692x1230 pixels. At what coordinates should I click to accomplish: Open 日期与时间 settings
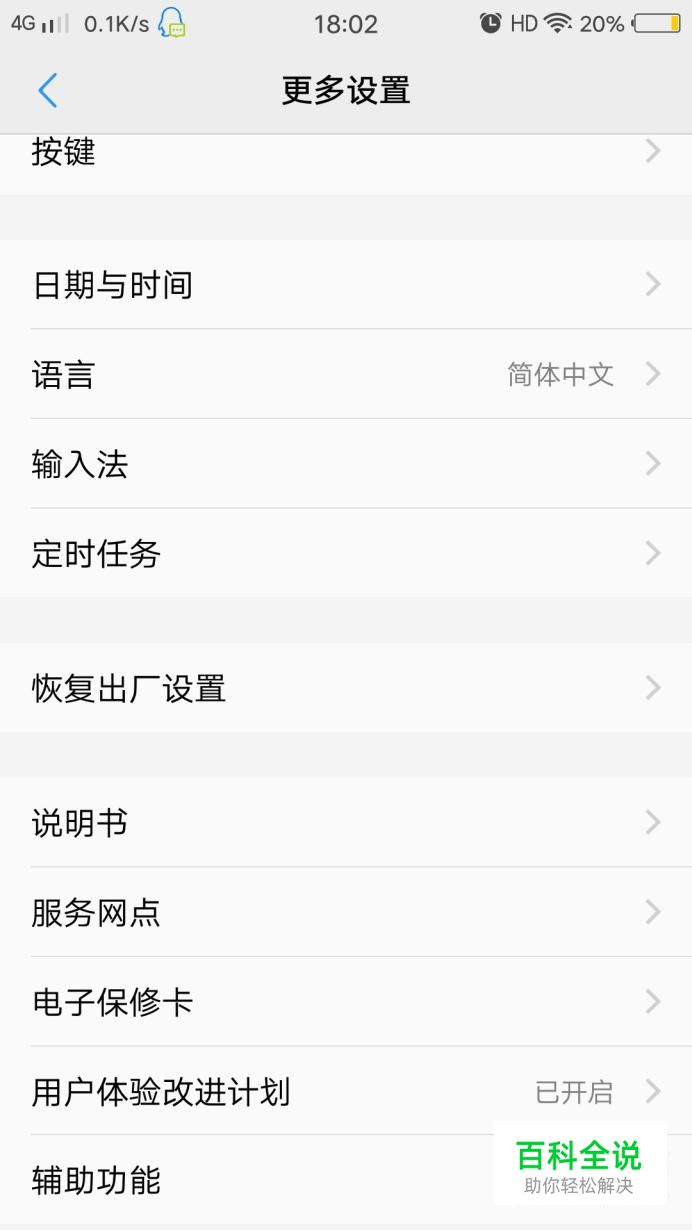tap(346, 285)
